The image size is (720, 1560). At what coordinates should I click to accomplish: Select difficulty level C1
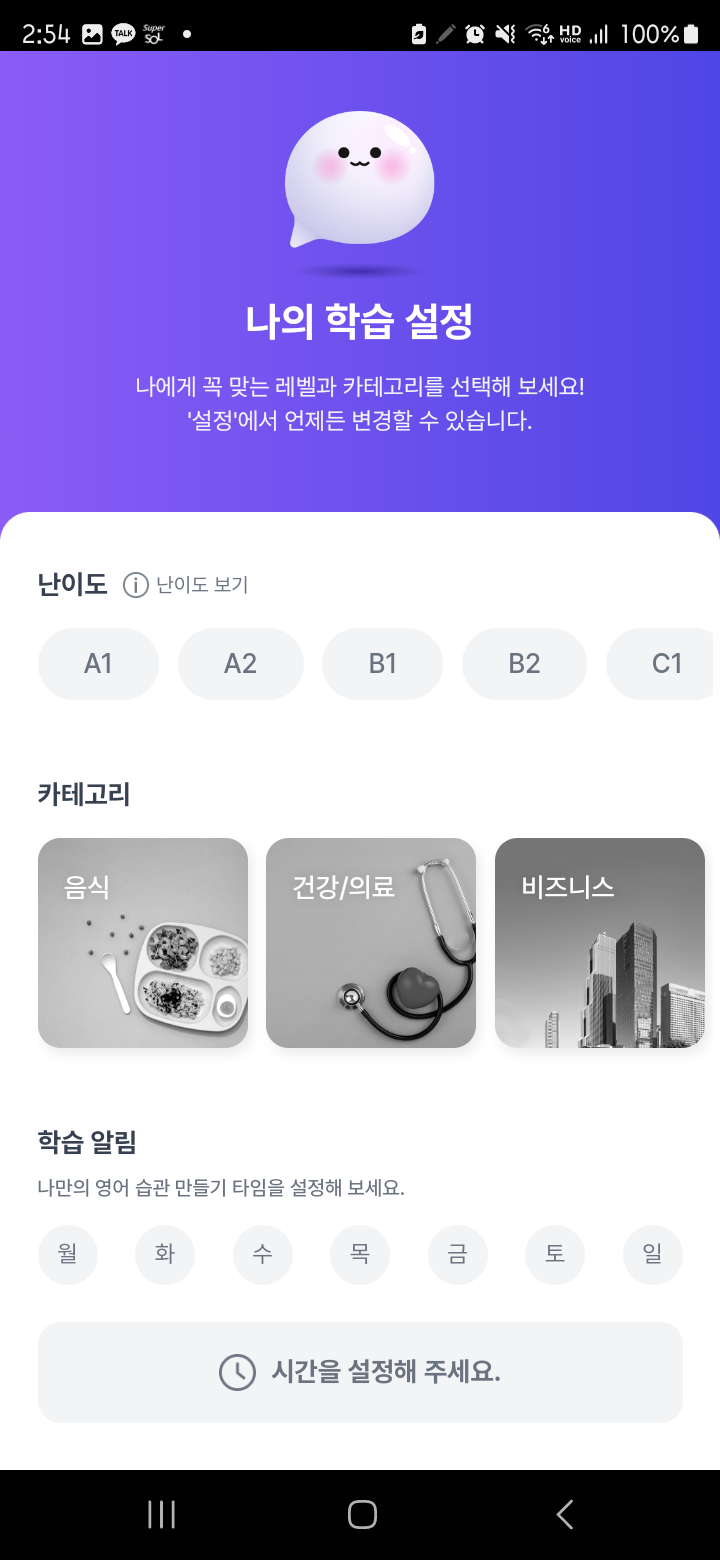(x=662, y=664)
